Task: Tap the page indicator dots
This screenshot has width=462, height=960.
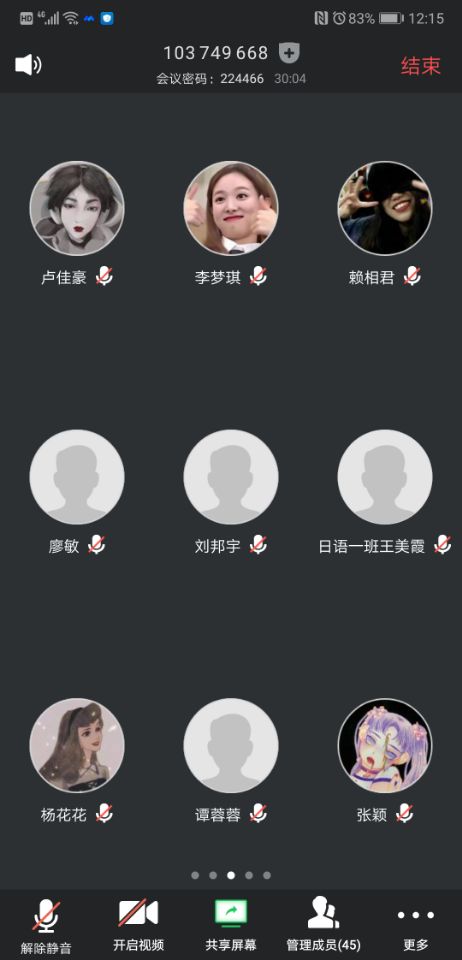Action: 231,876
